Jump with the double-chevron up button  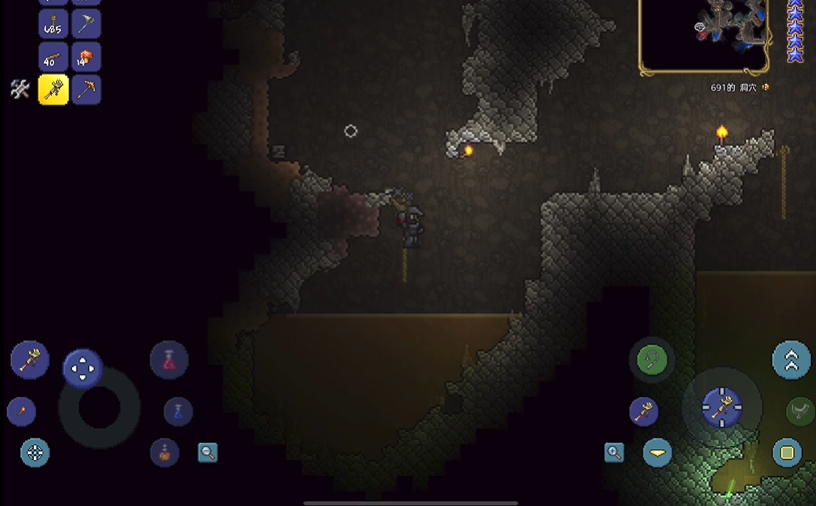pyautogui.click(x=791, y=360)
